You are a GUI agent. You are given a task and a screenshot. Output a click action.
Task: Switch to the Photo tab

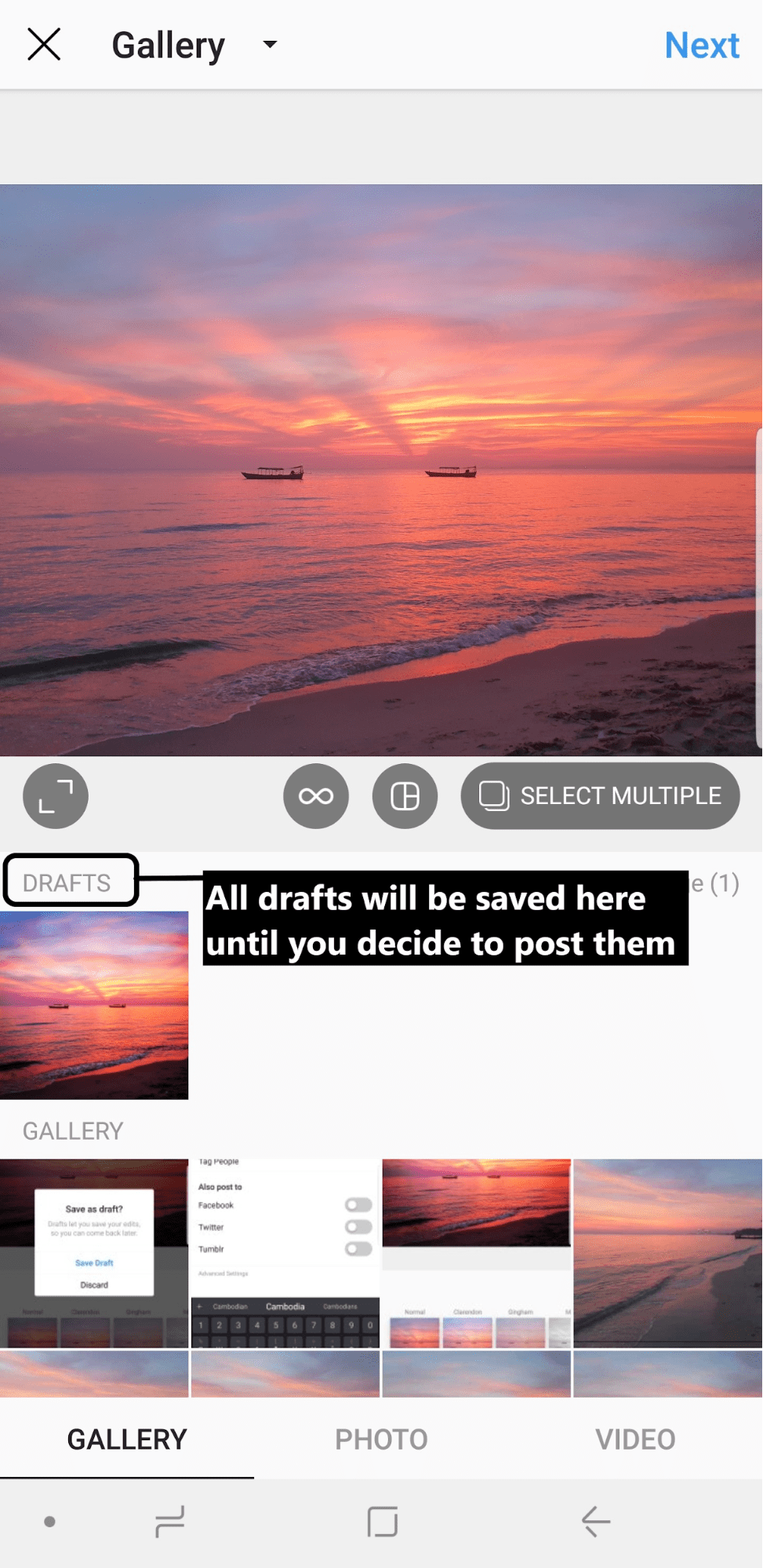coord(381,1439)
